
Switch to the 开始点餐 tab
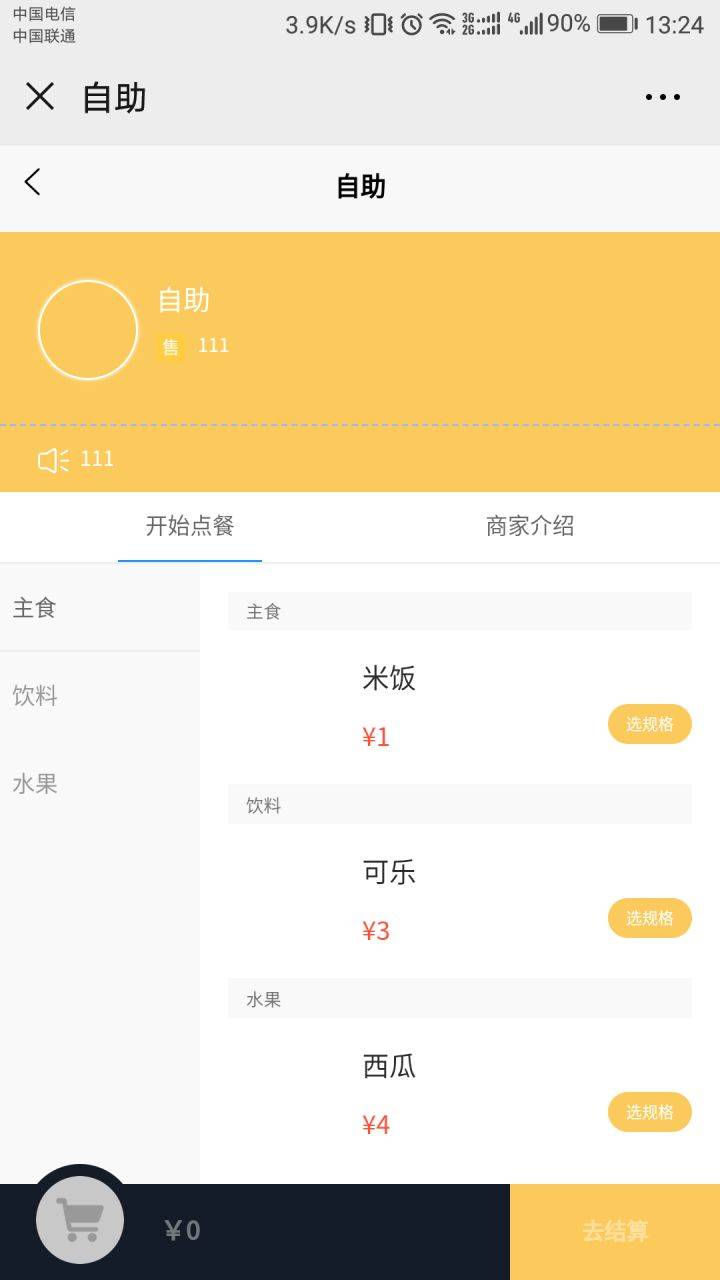coord(190,526)
